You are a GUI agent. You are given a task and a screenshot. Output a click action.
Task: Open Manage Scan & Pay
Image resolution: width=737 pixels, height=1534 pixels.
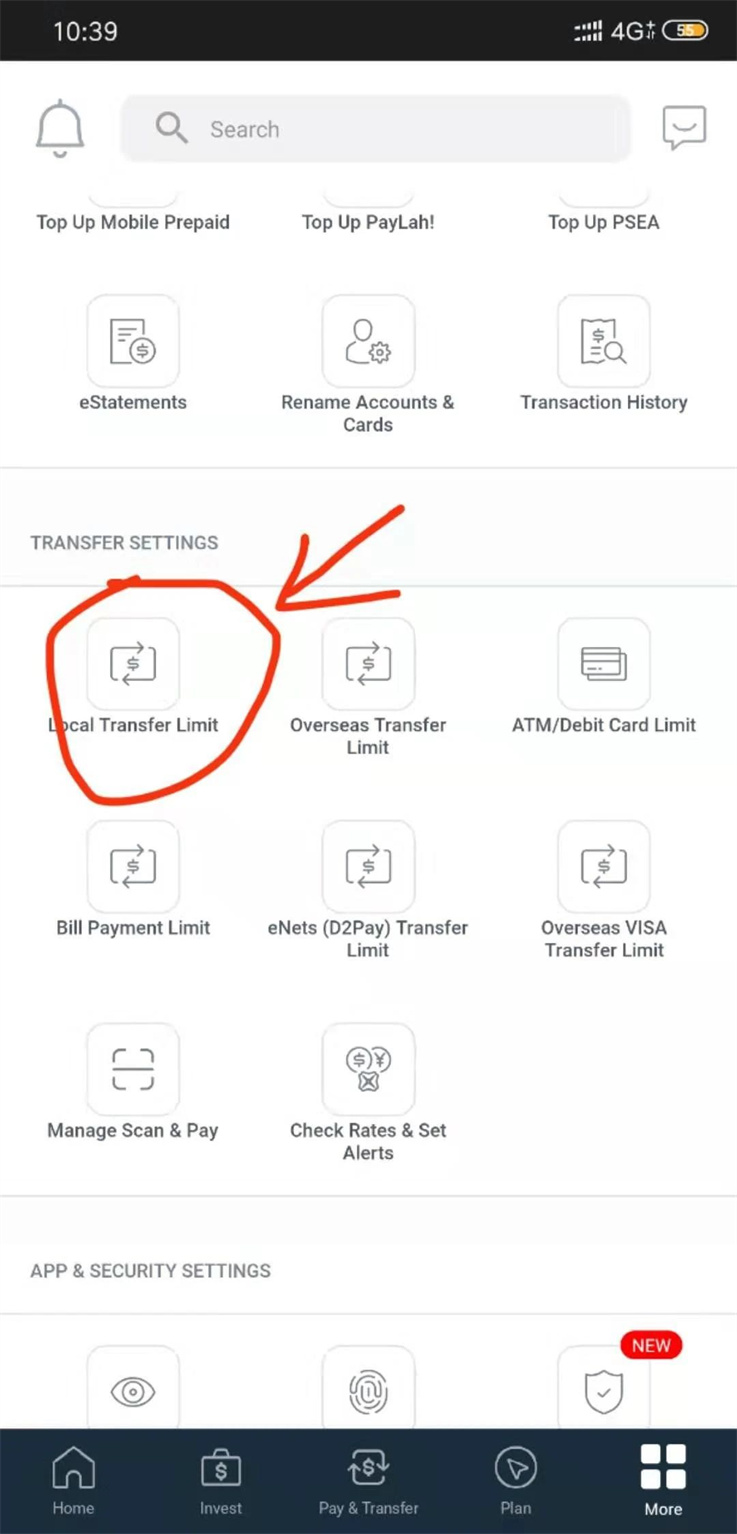(x=133, y=1083)
